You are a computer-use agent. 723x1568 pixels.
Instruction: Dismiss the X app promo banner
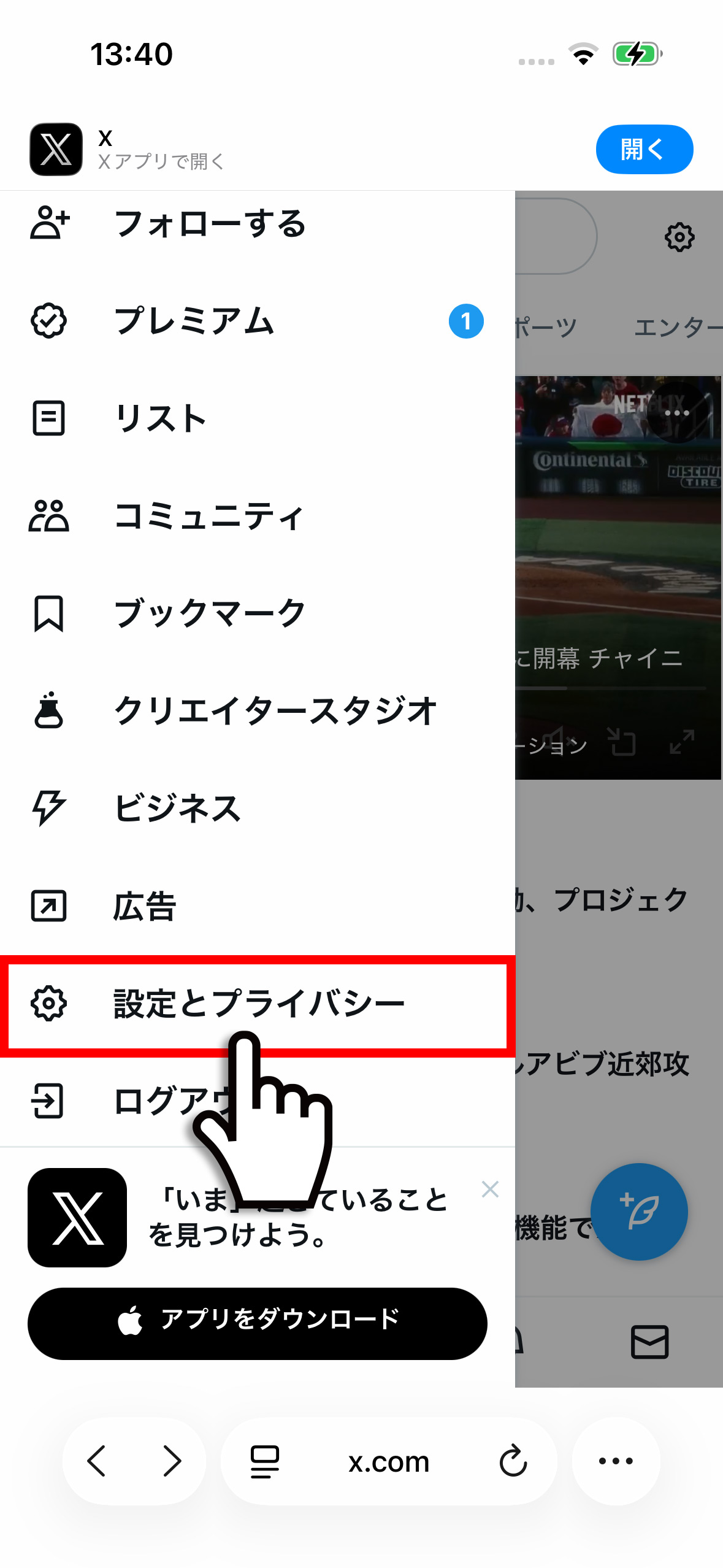click(x=490, y=1189)
